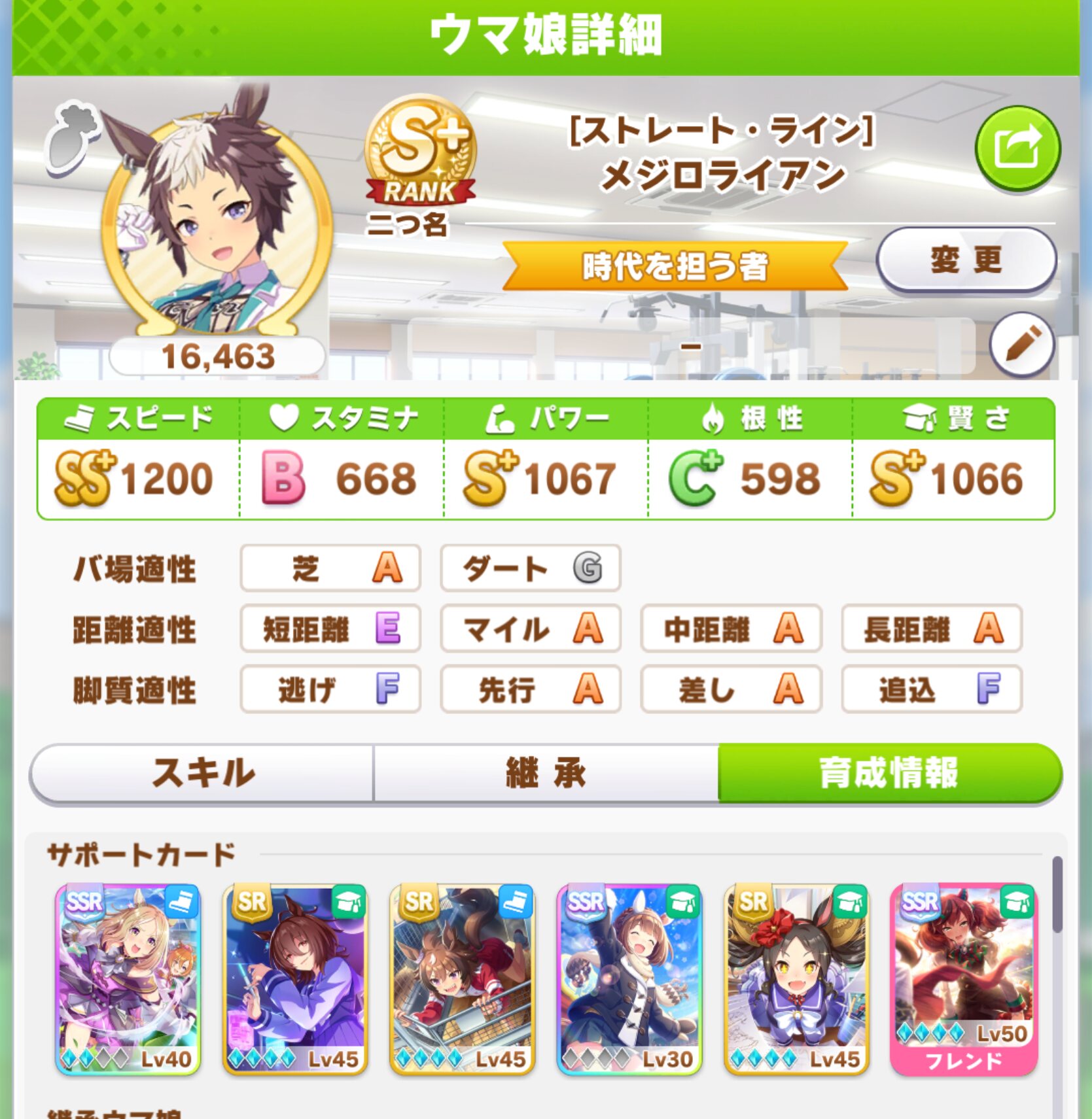Open the Lv50 フレンド support card

click(x=964, y=978)
